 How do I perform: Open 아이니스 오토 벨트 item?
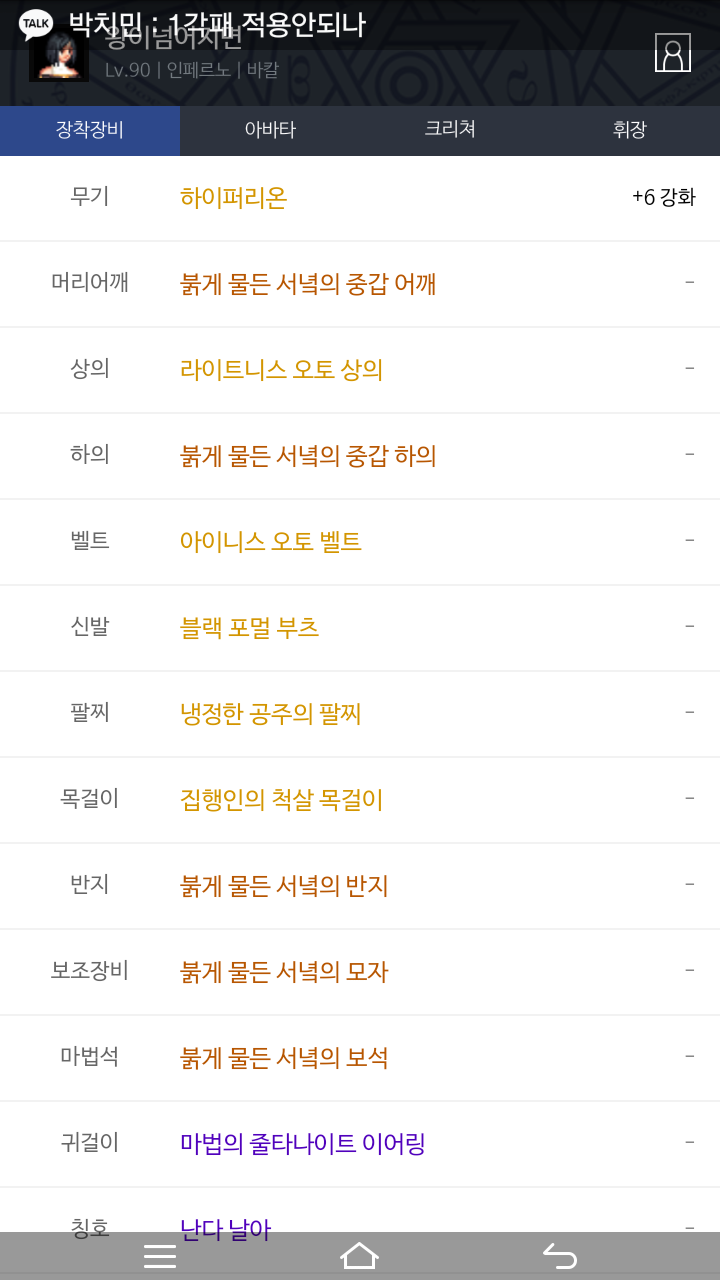(x=271, y=541)
